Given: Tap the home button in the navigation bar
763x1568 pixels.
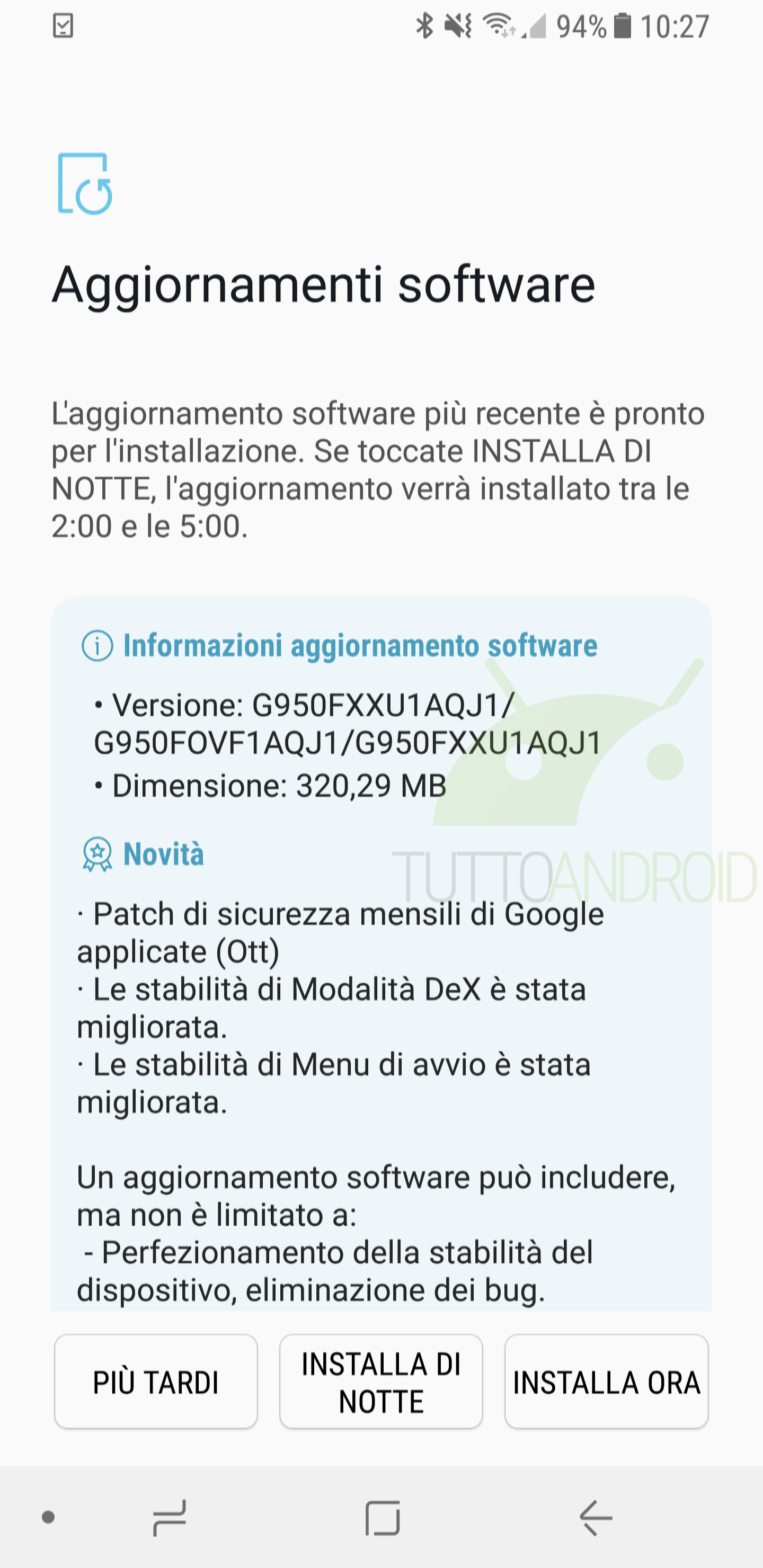Looking at the screenshot, I should (383, 1518).
